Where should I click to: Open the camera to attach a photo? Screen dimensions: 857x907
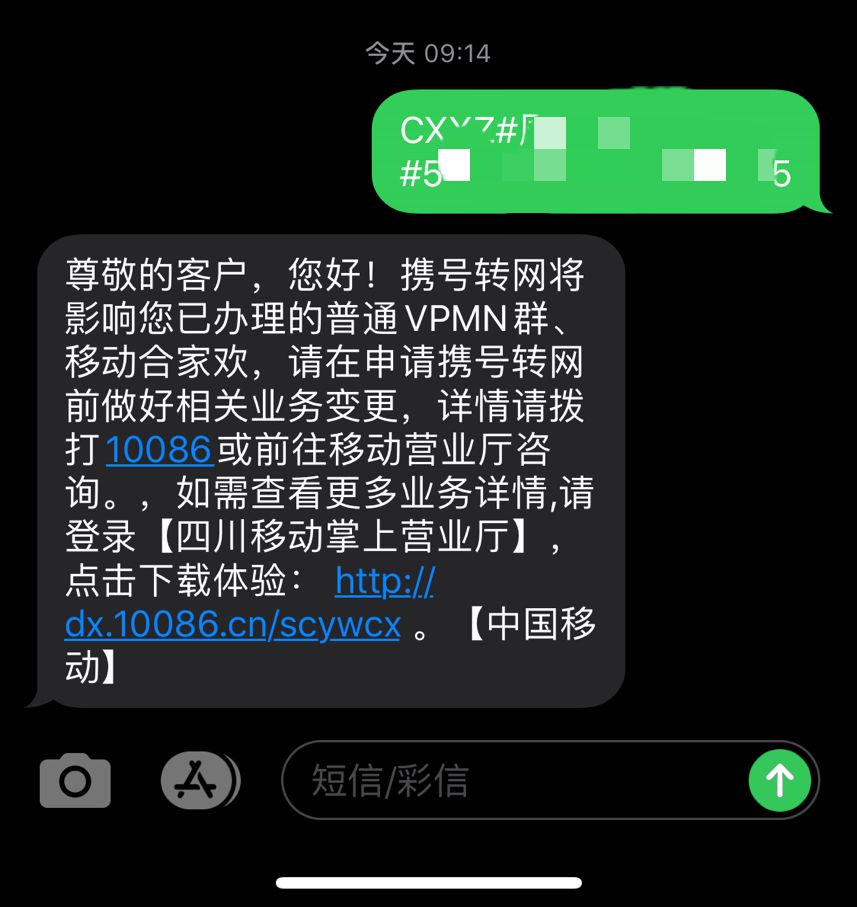[x=75, y=781]
